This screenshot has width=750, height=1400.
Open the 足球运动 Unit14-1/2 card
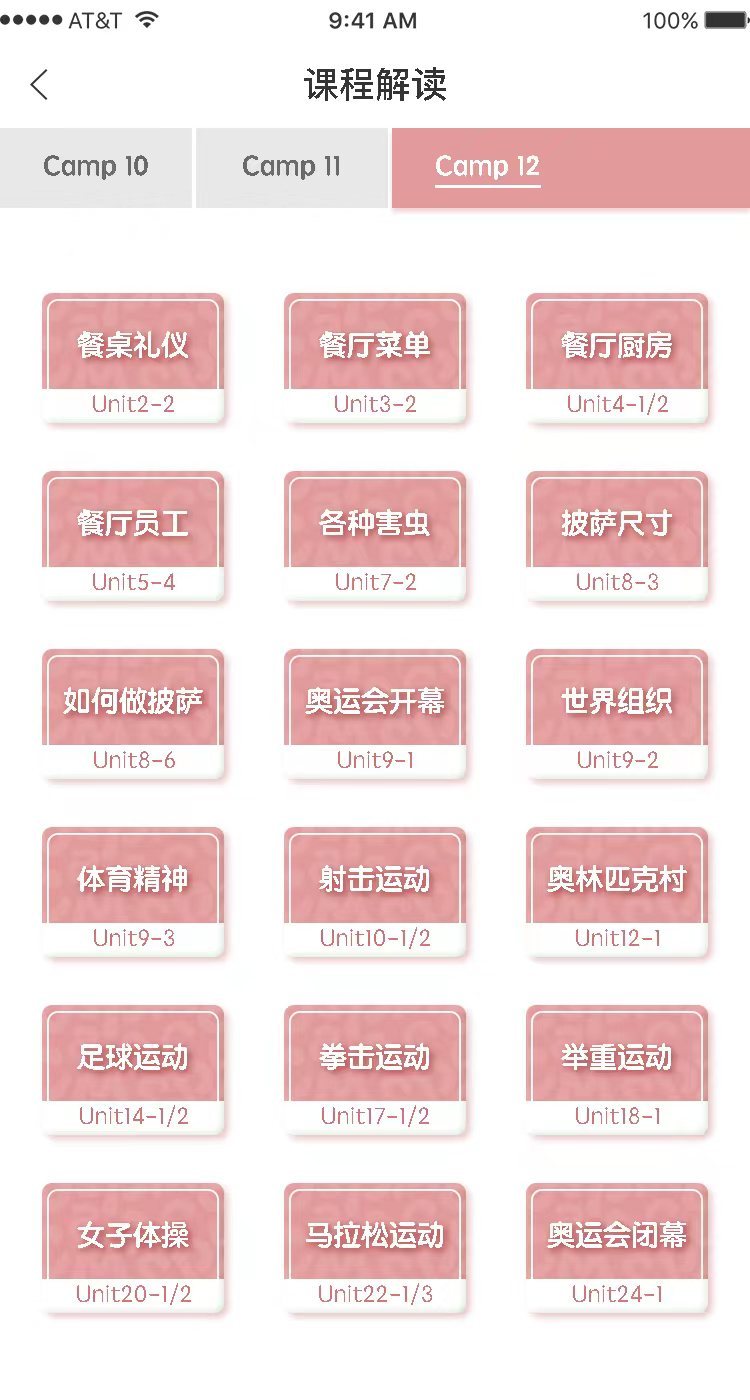click(x=133, y=1070)
